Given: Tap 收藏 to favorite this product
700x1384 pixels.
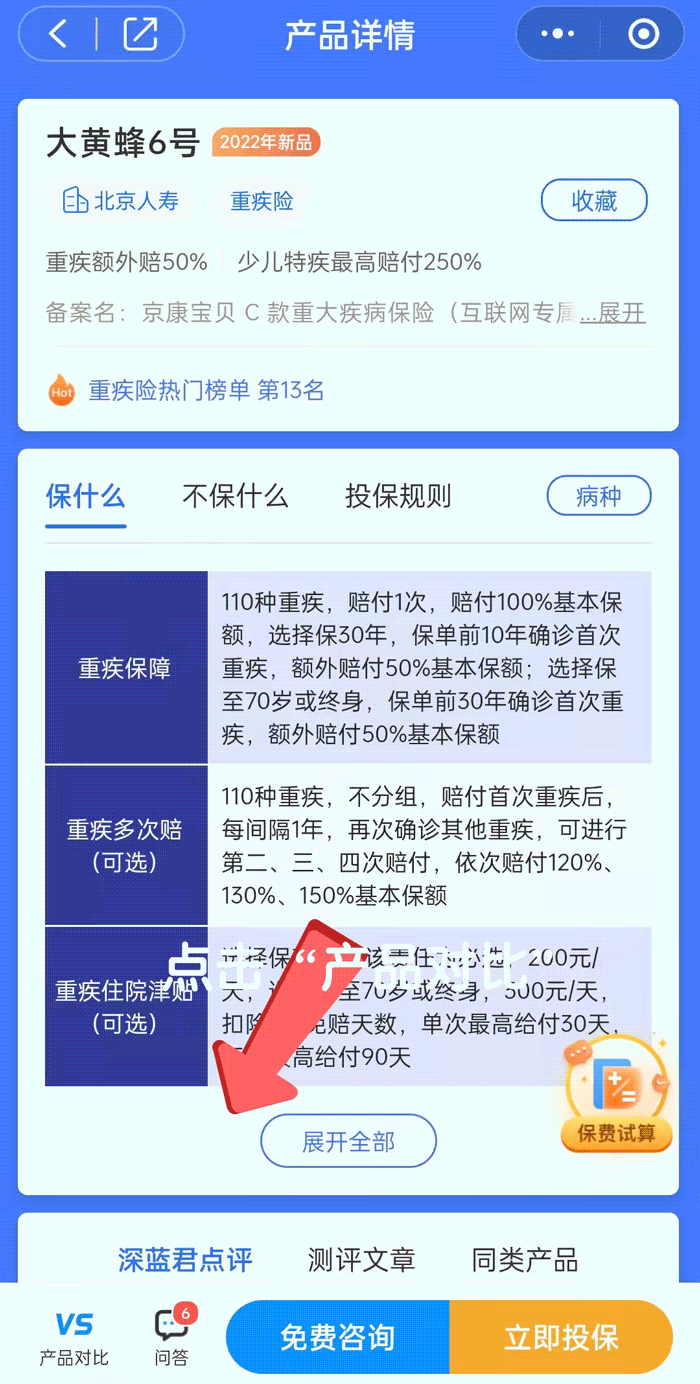Looking at the screenshot, I should [594, 200].
